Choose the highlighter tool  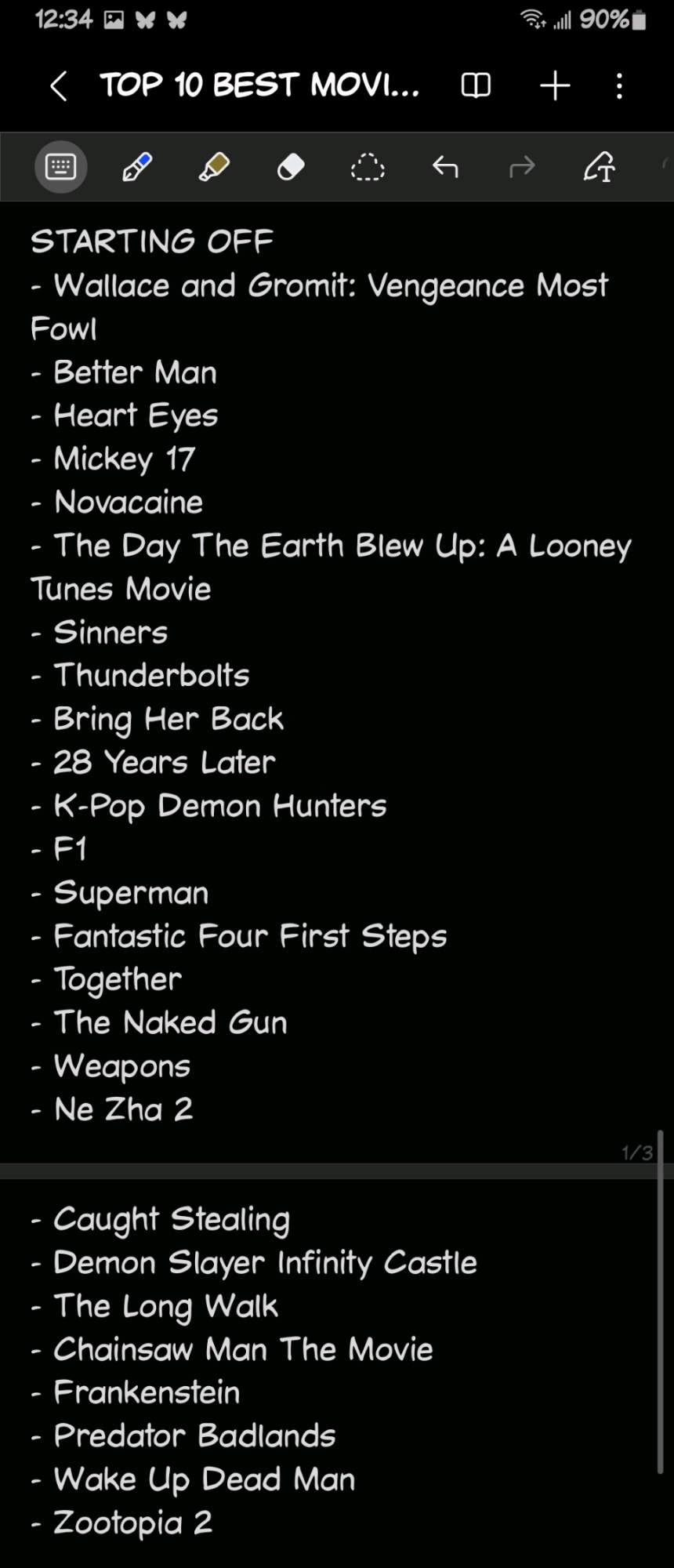(x=214, y=167)
